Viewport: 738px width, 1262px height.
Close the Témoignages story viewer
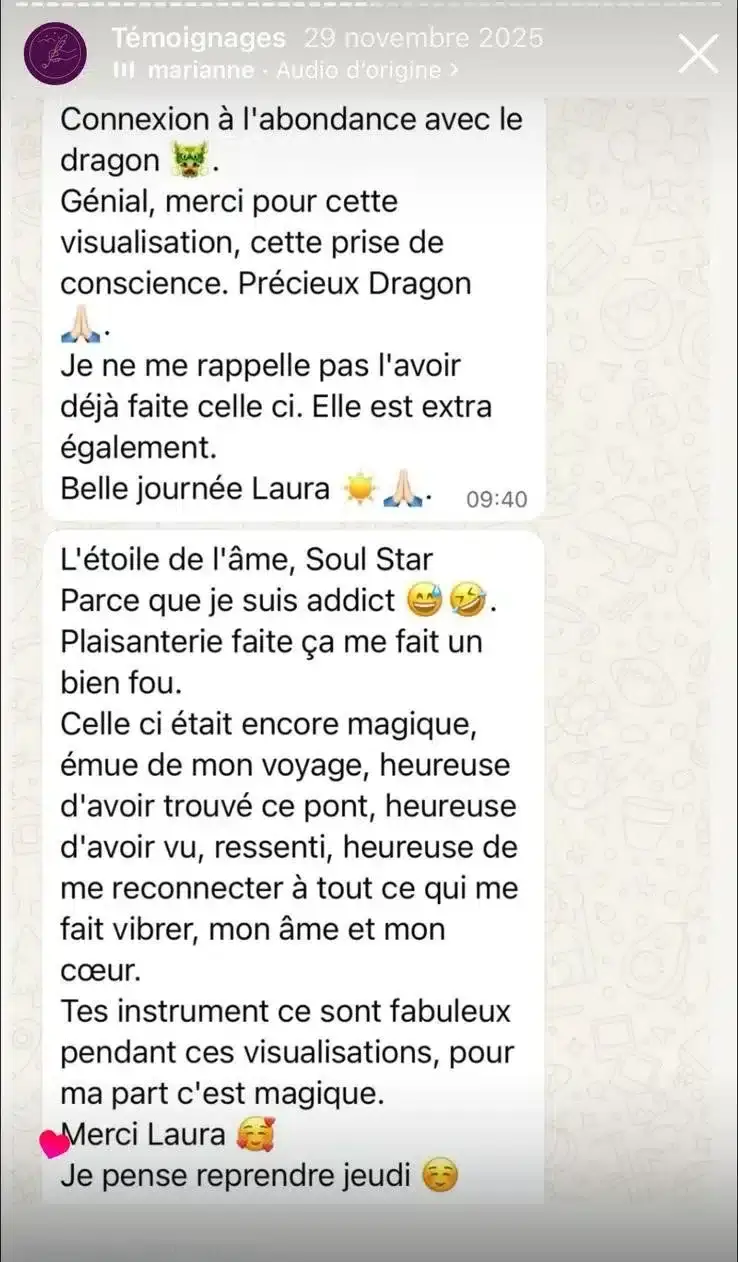[698, 53]
